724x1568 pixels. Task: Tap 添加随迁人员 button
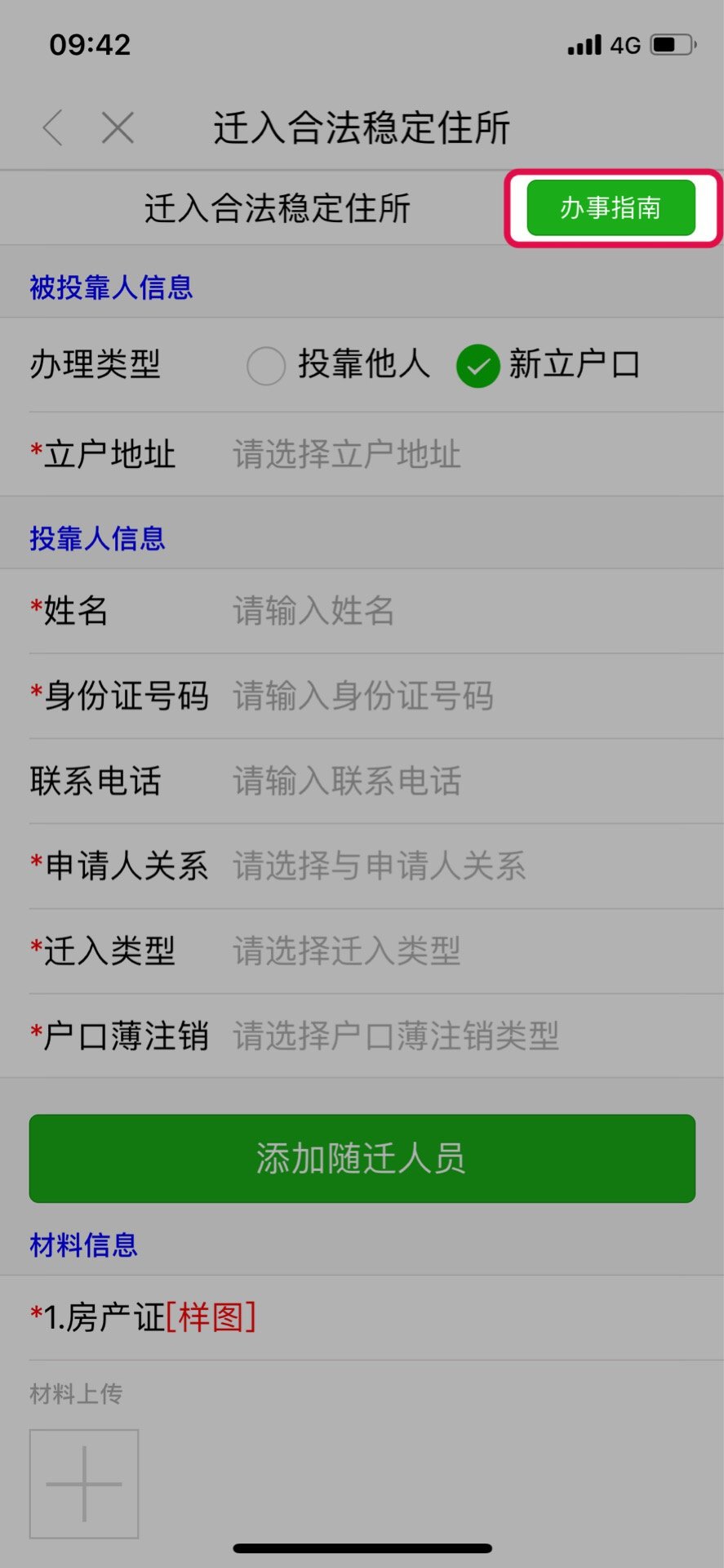[x=362, y=1158]
